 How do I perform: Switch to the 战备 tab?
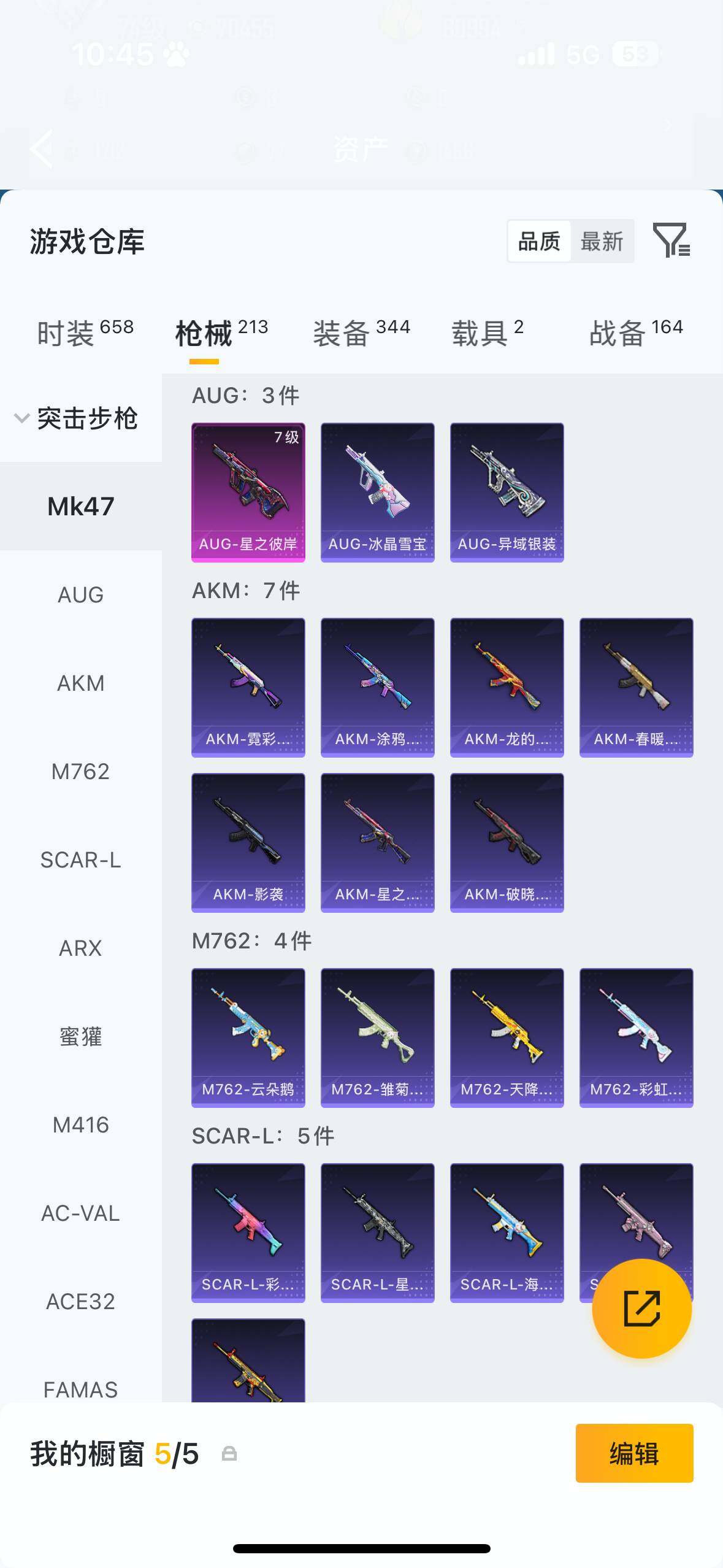[x=635, y=333]
